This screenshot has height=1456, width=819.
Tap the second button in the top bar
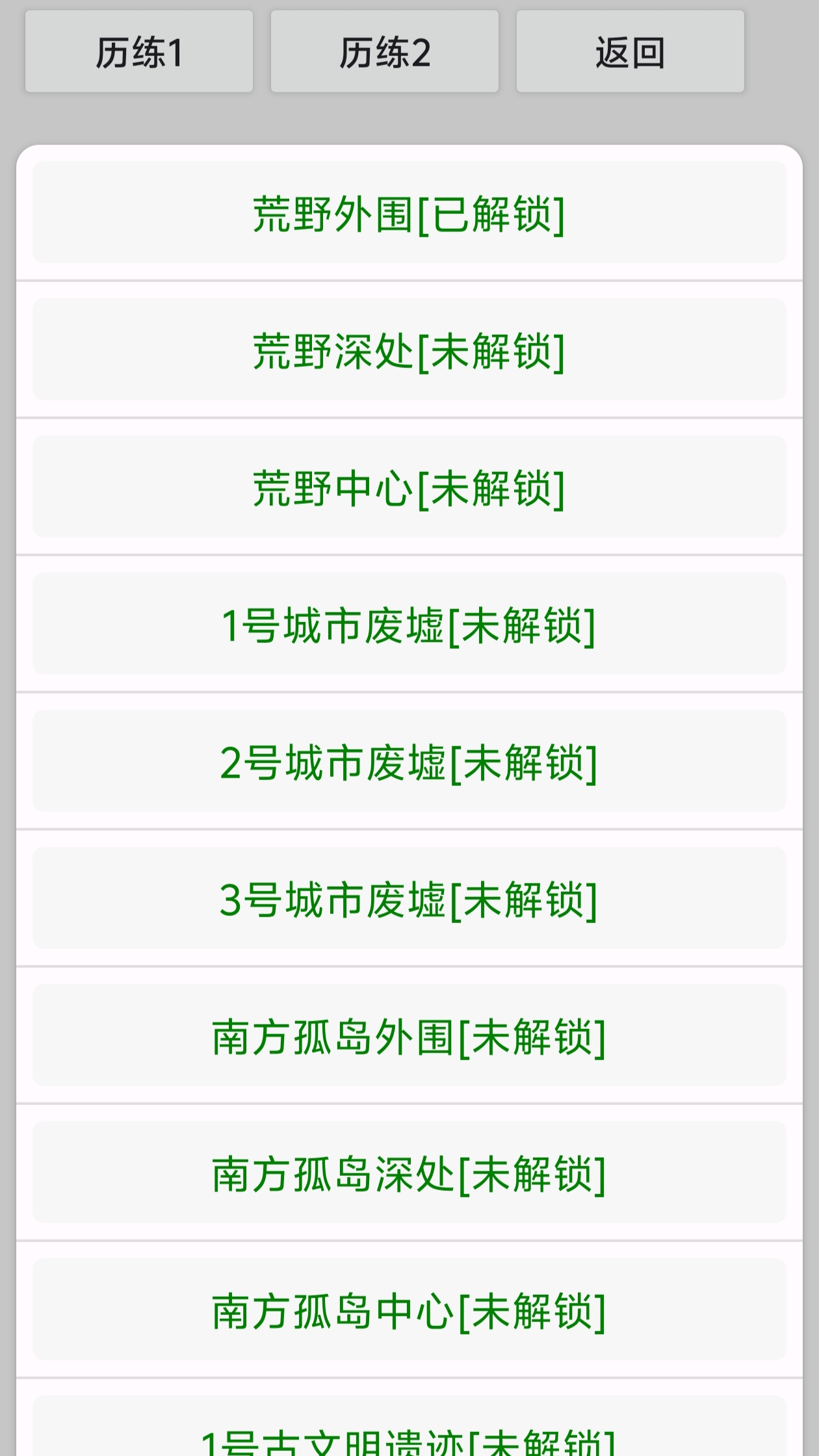[383, 52]
